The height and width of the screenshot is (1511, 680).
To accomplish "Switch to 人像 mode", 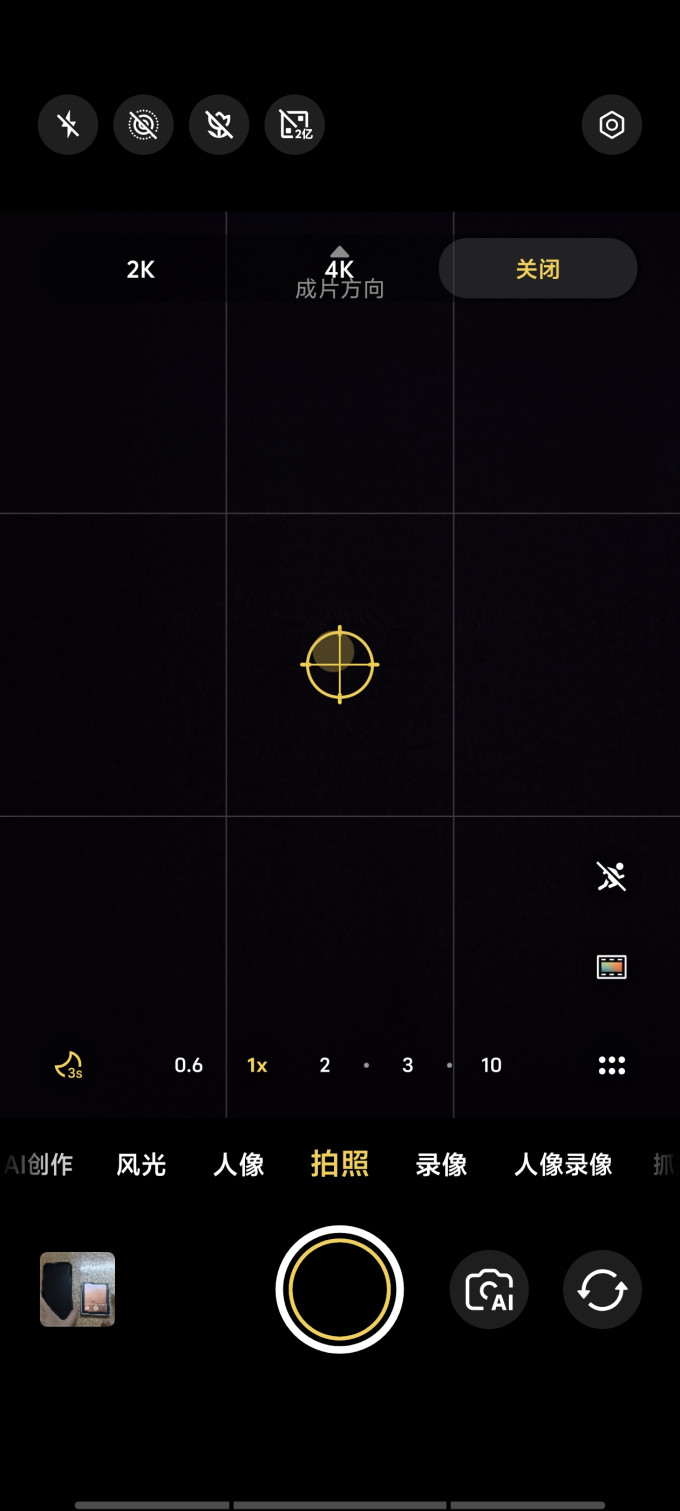I will pos(239,1164).
